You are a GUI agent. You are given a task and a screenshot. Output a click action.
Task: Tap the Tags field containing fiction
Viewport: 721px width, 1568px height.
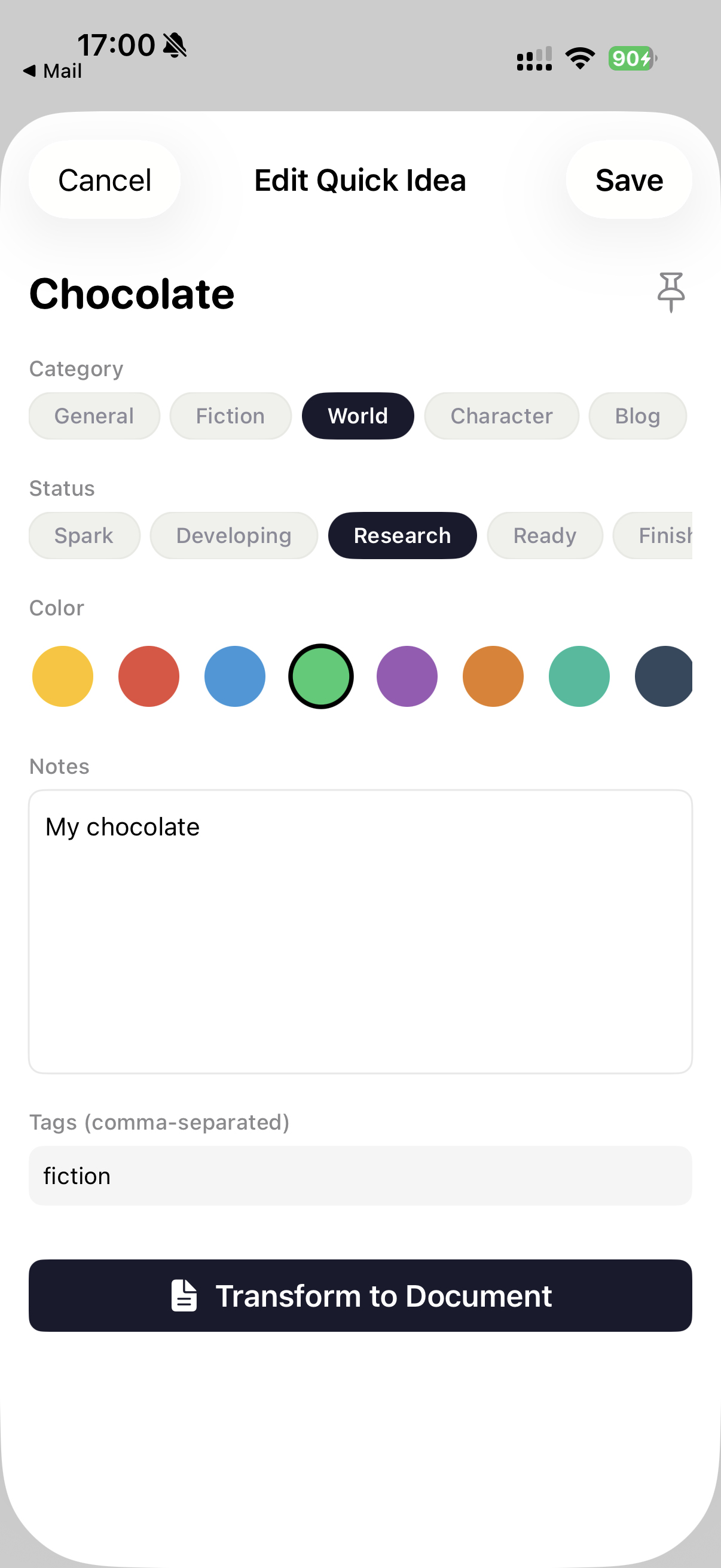(360, 1175)
